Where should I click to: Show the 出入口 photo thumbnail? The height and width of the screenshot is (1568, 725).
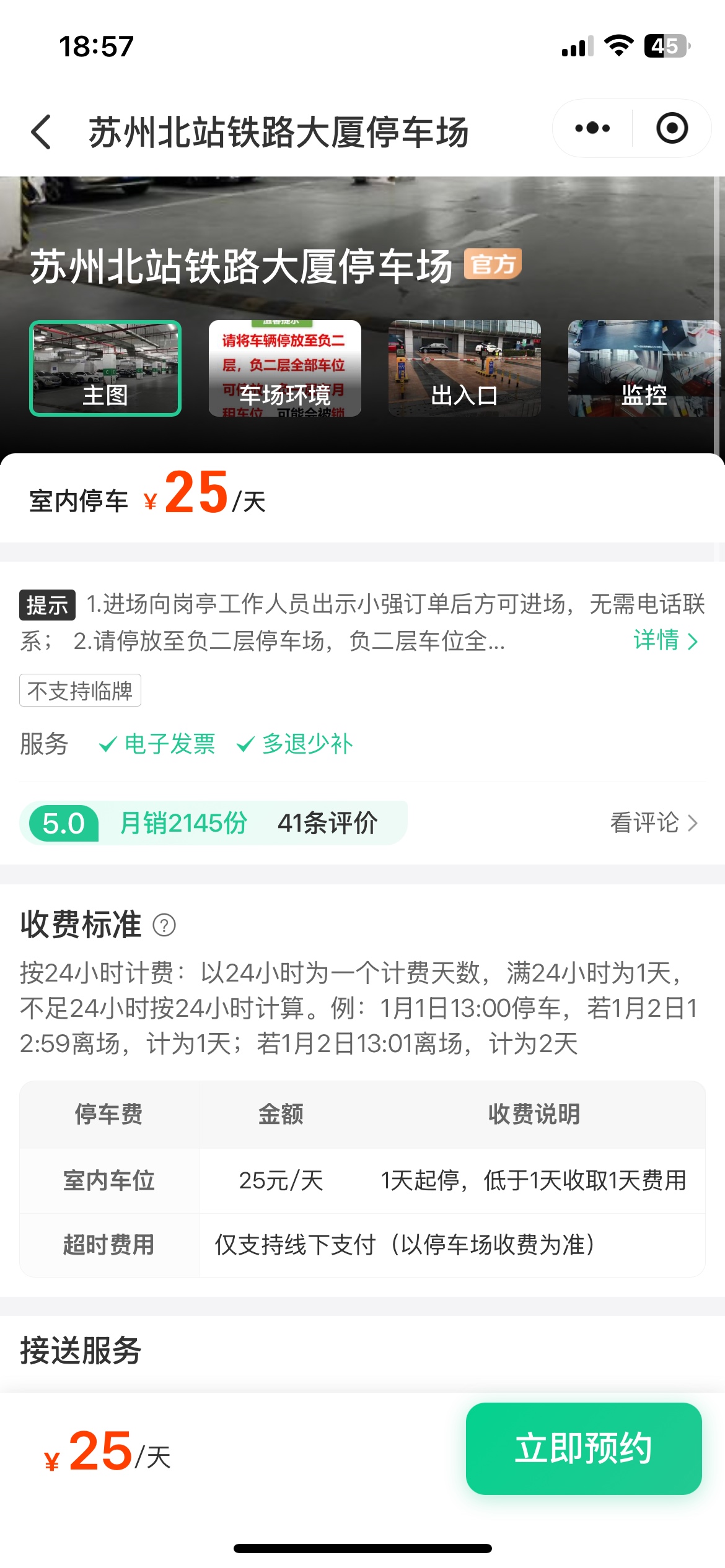click(464, 368)
